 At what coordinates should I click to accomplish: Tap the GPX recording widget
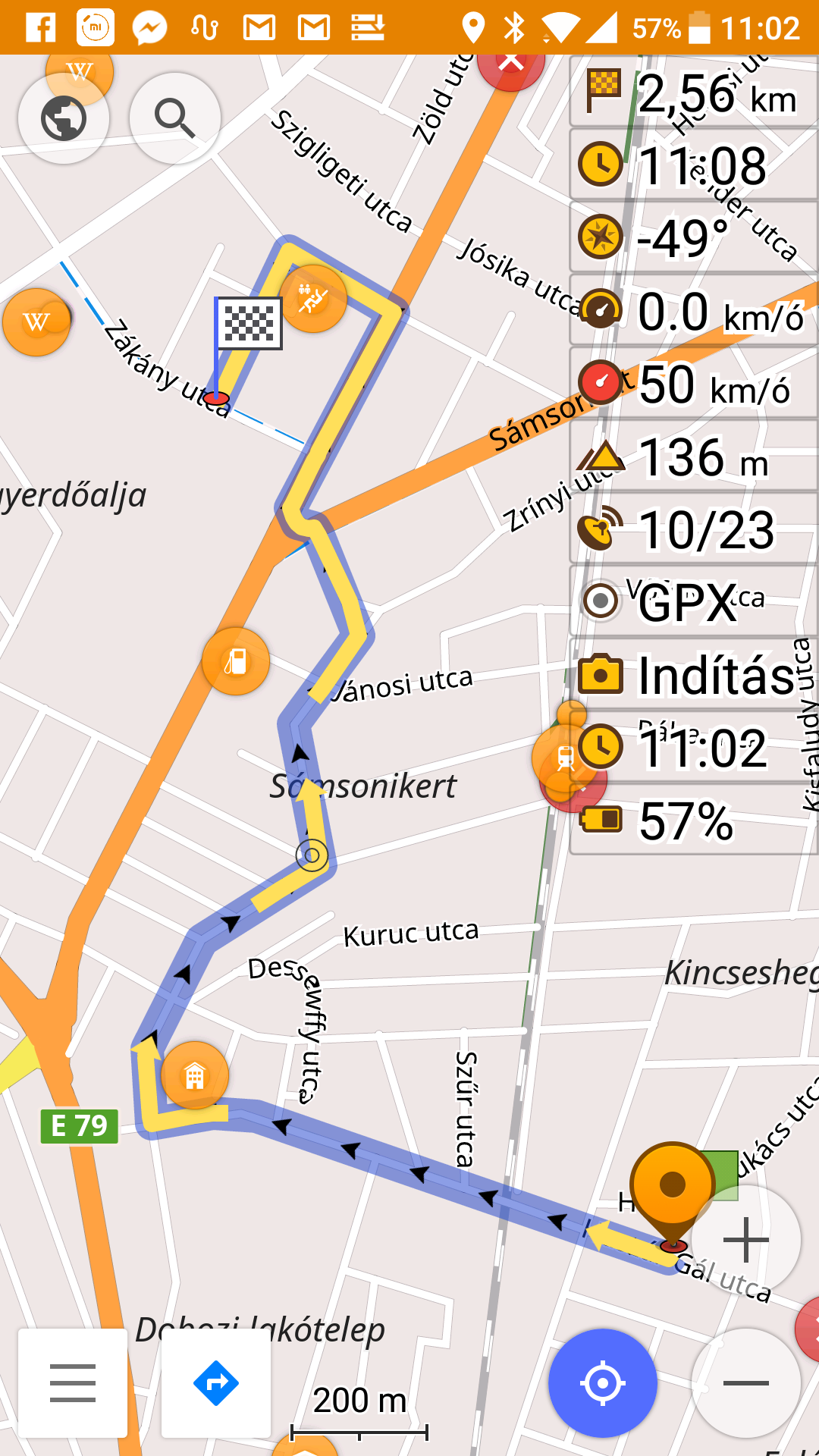pyautogui.click(x=693, y=601)
